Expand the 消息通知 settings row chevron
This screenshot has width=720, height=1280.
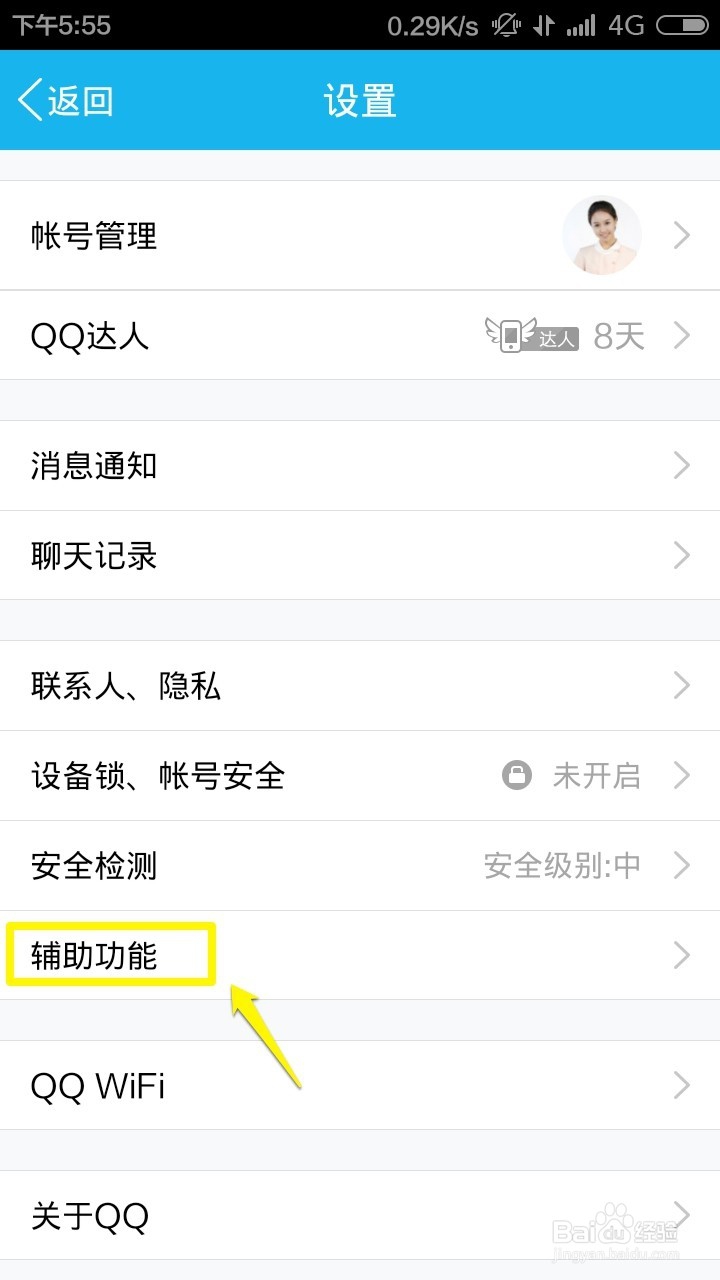coord(683,466)
